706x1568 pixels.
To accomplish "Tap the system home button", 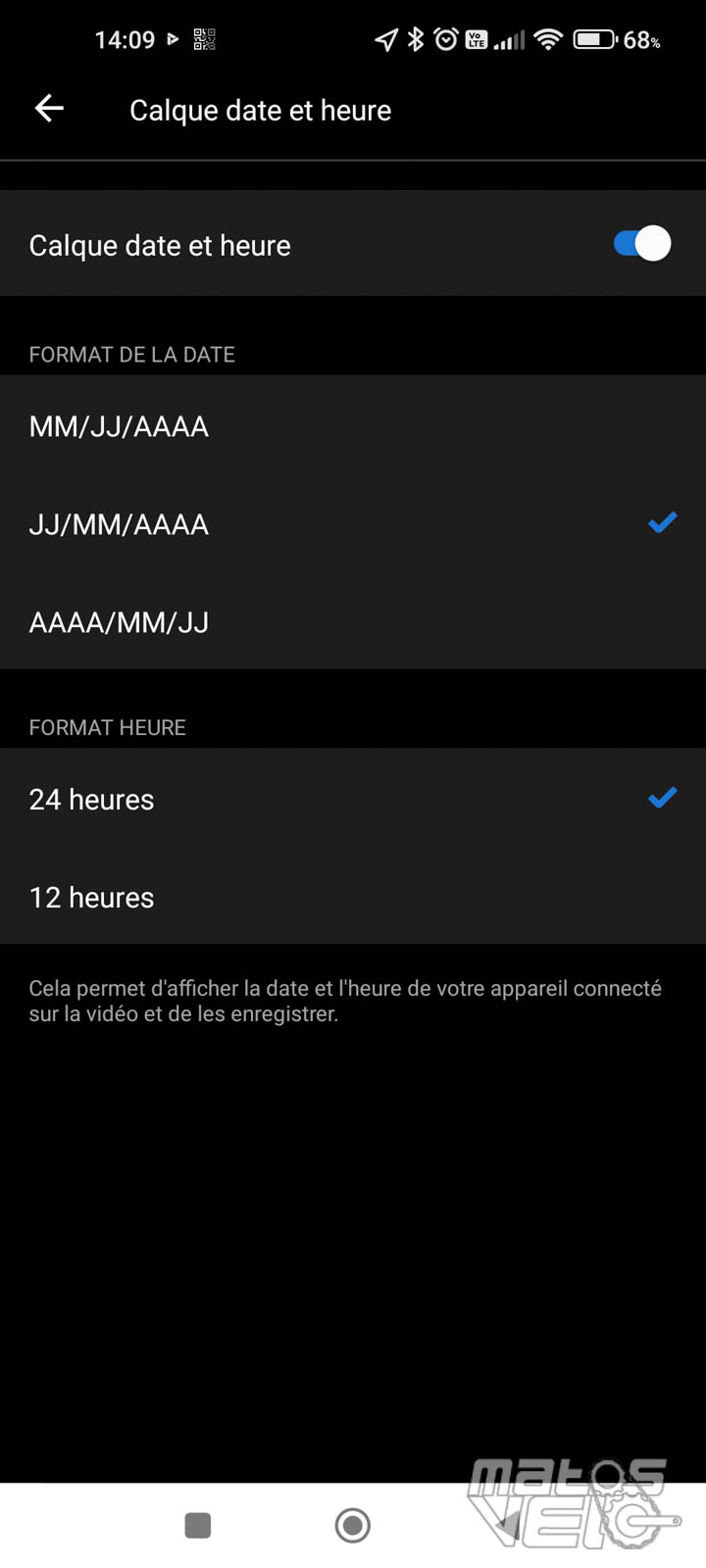I will point(353,1526).
